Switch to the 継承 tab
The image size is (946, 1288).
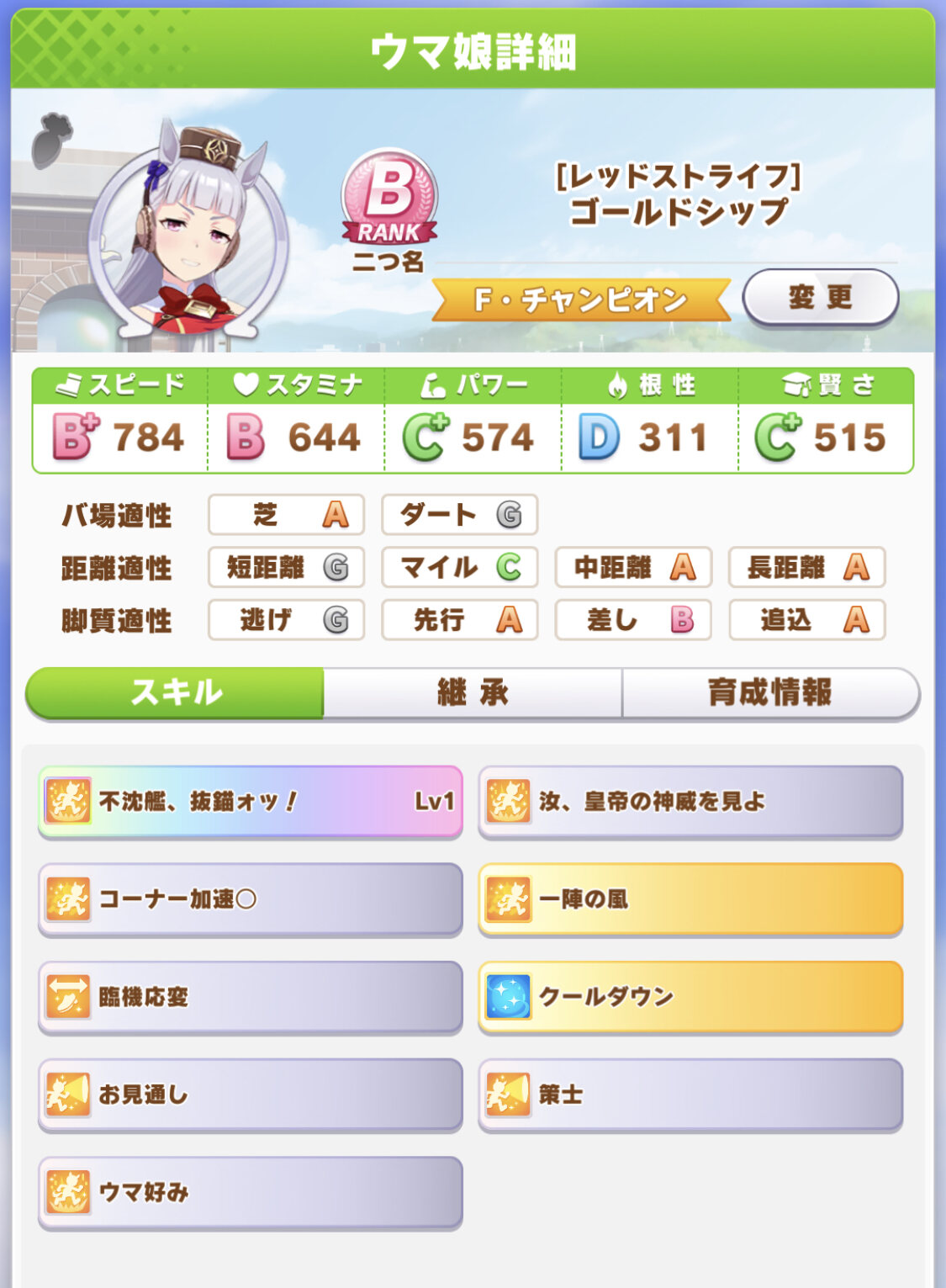pyautogui.click(x=473, y=693)
